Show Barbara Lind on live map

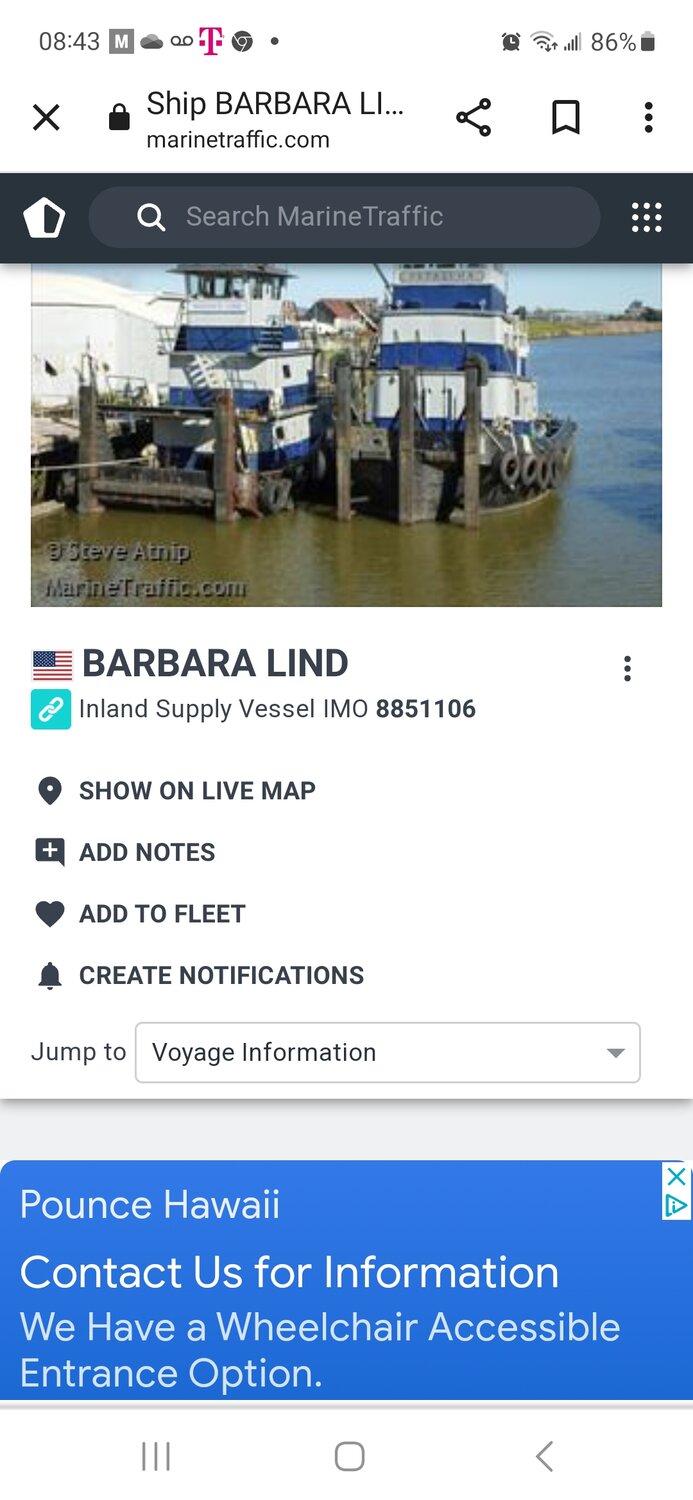(197, 791)
